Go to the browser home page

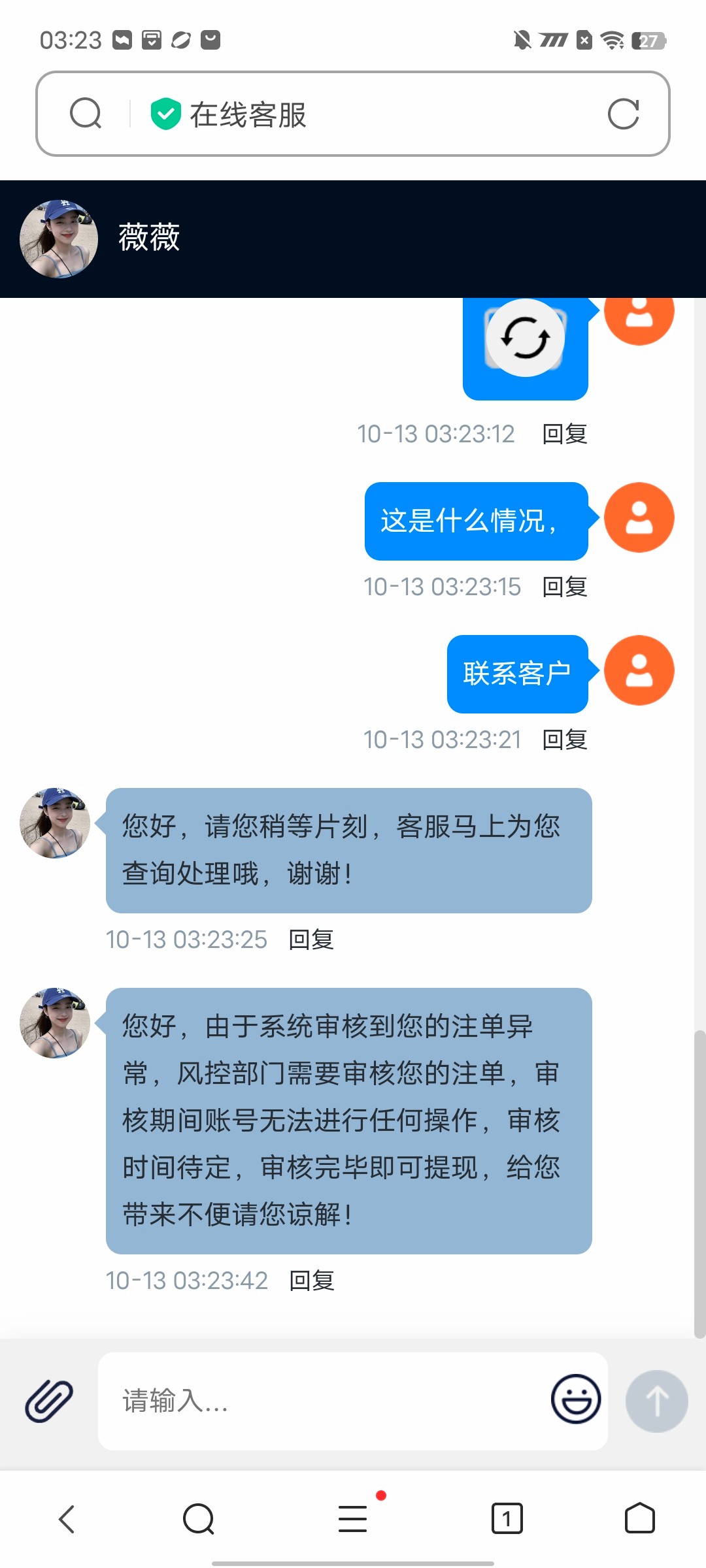[639, 1518]
